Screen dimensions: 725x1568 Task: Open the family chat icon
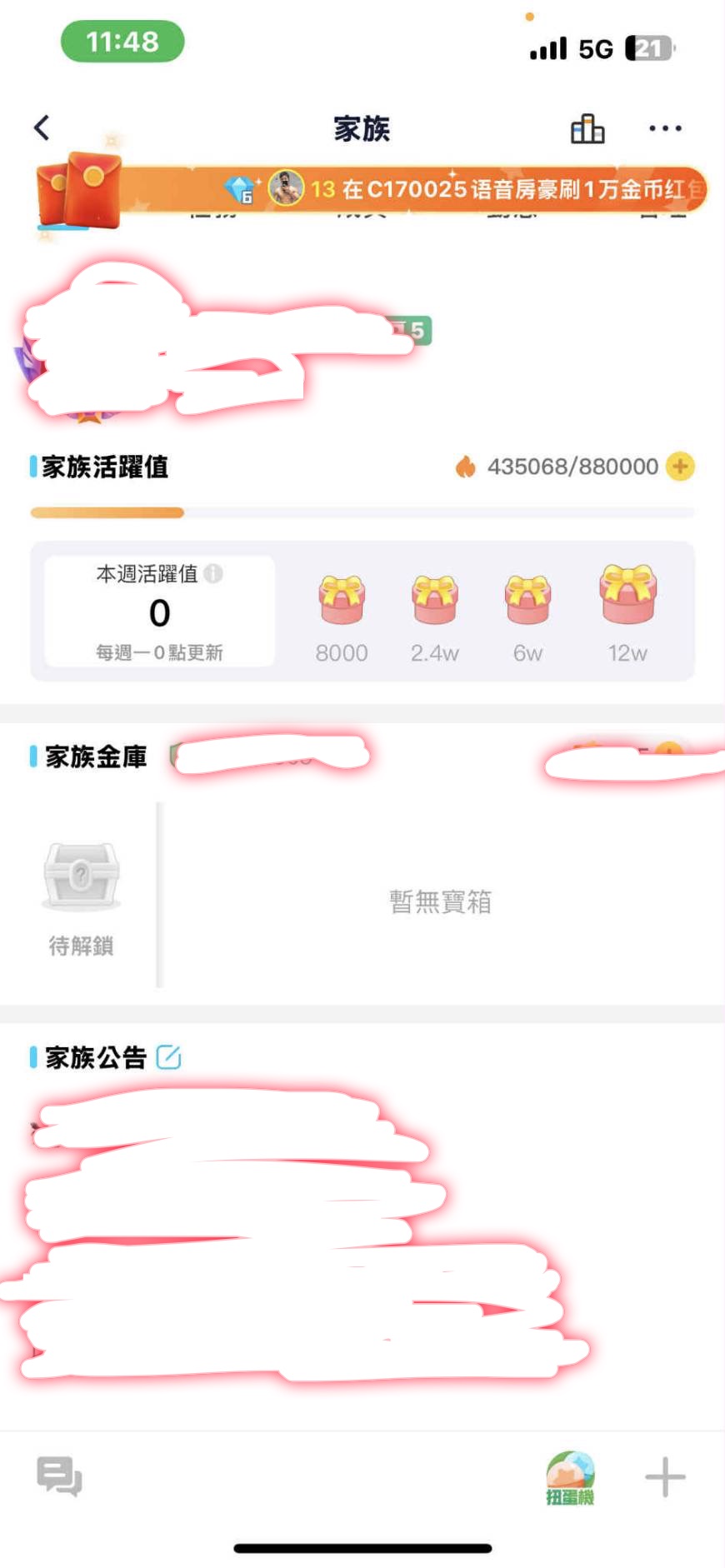click(x=59, y=1476)
